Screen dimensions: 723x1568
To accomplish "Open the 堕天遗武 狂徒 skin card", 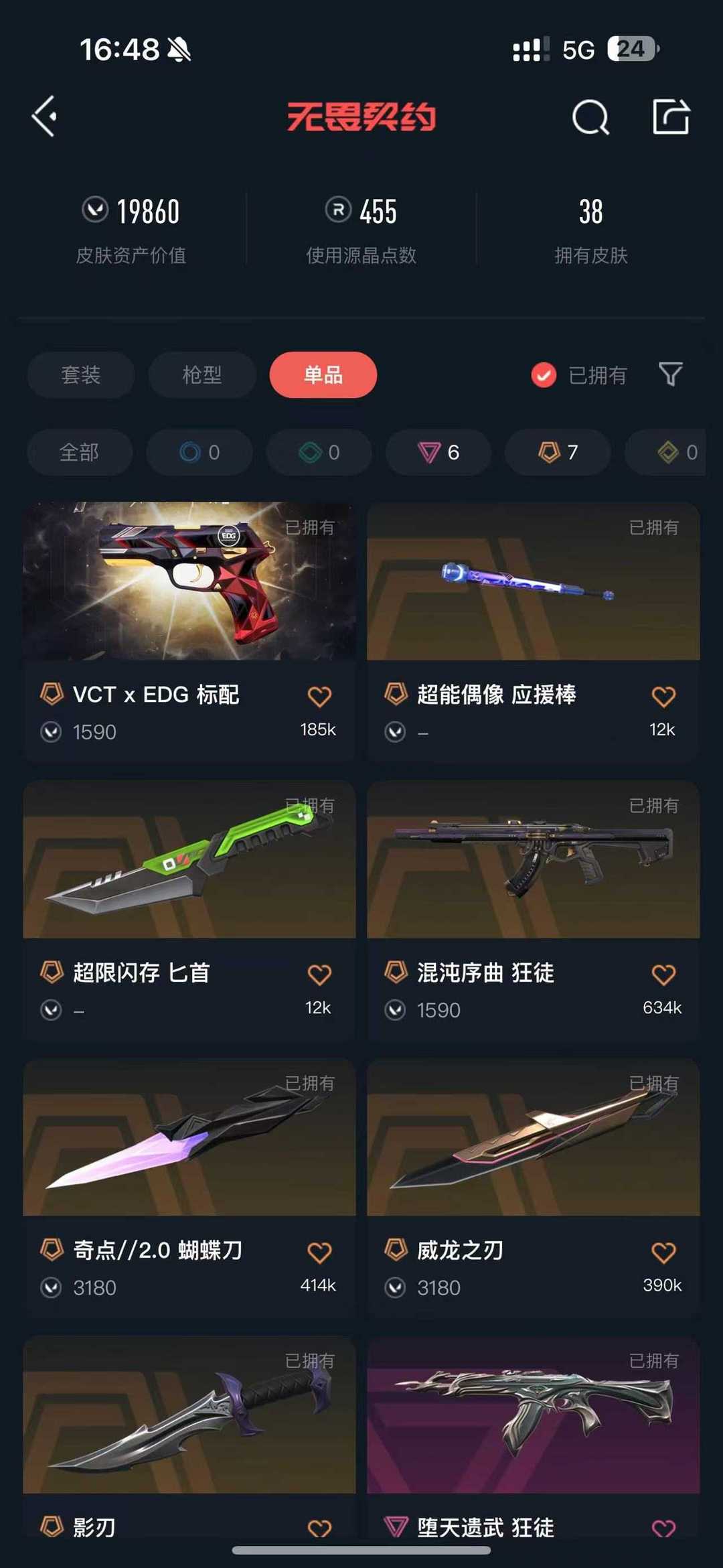I will [x=534, y=1437].
